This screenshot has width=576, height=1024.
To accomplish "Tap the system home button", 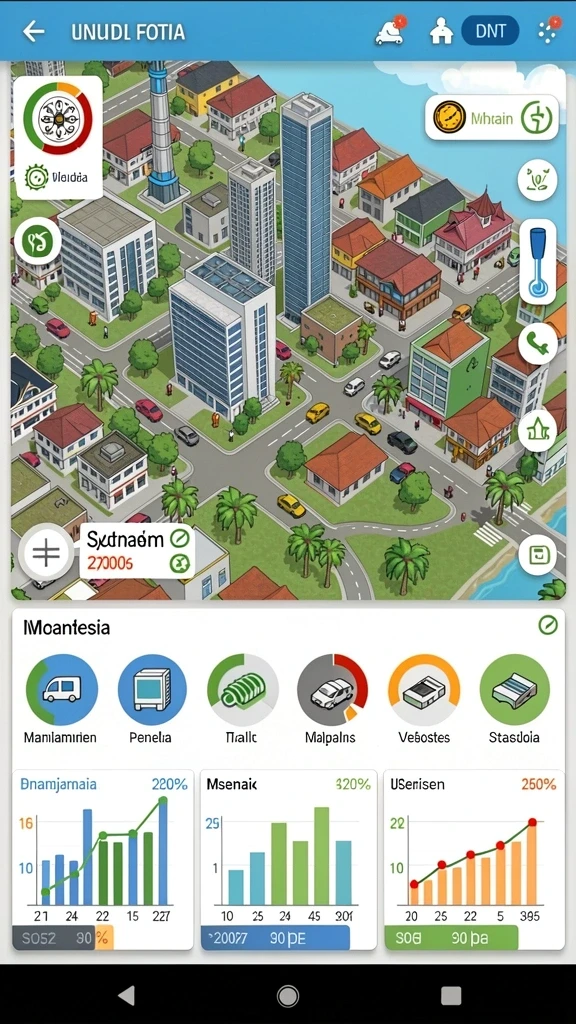I will pyautogui.click(x=288, y=995).
